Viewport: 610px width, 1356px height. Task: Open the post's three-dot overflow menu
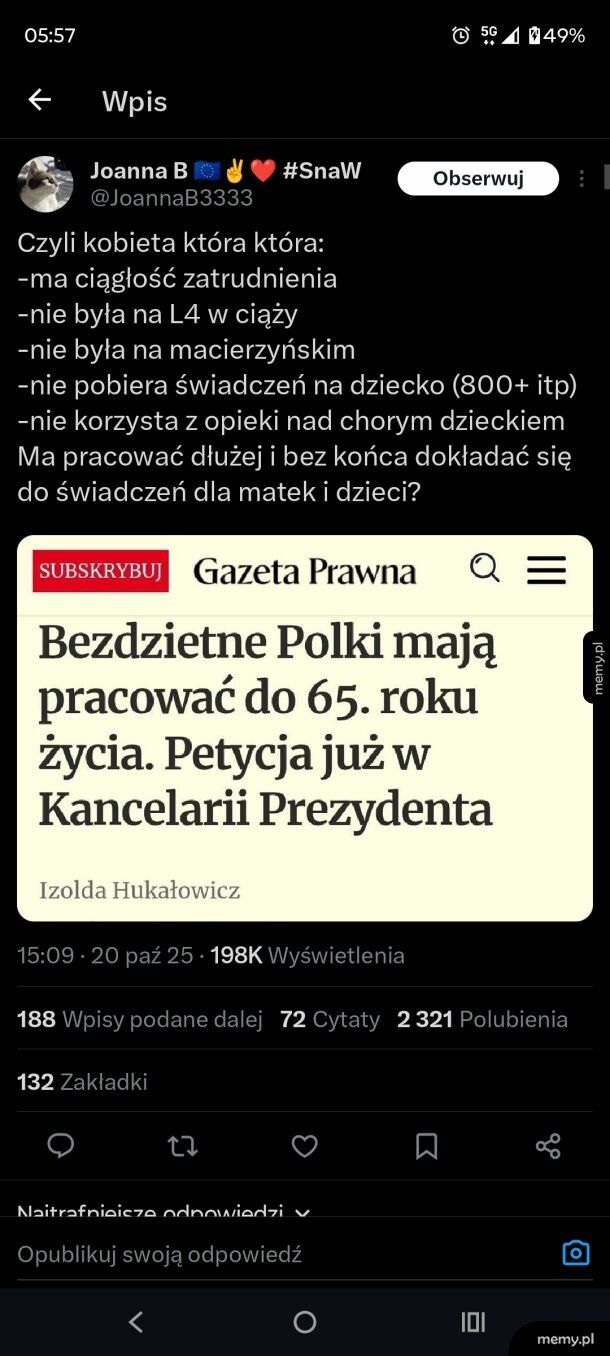coord(581,179)
